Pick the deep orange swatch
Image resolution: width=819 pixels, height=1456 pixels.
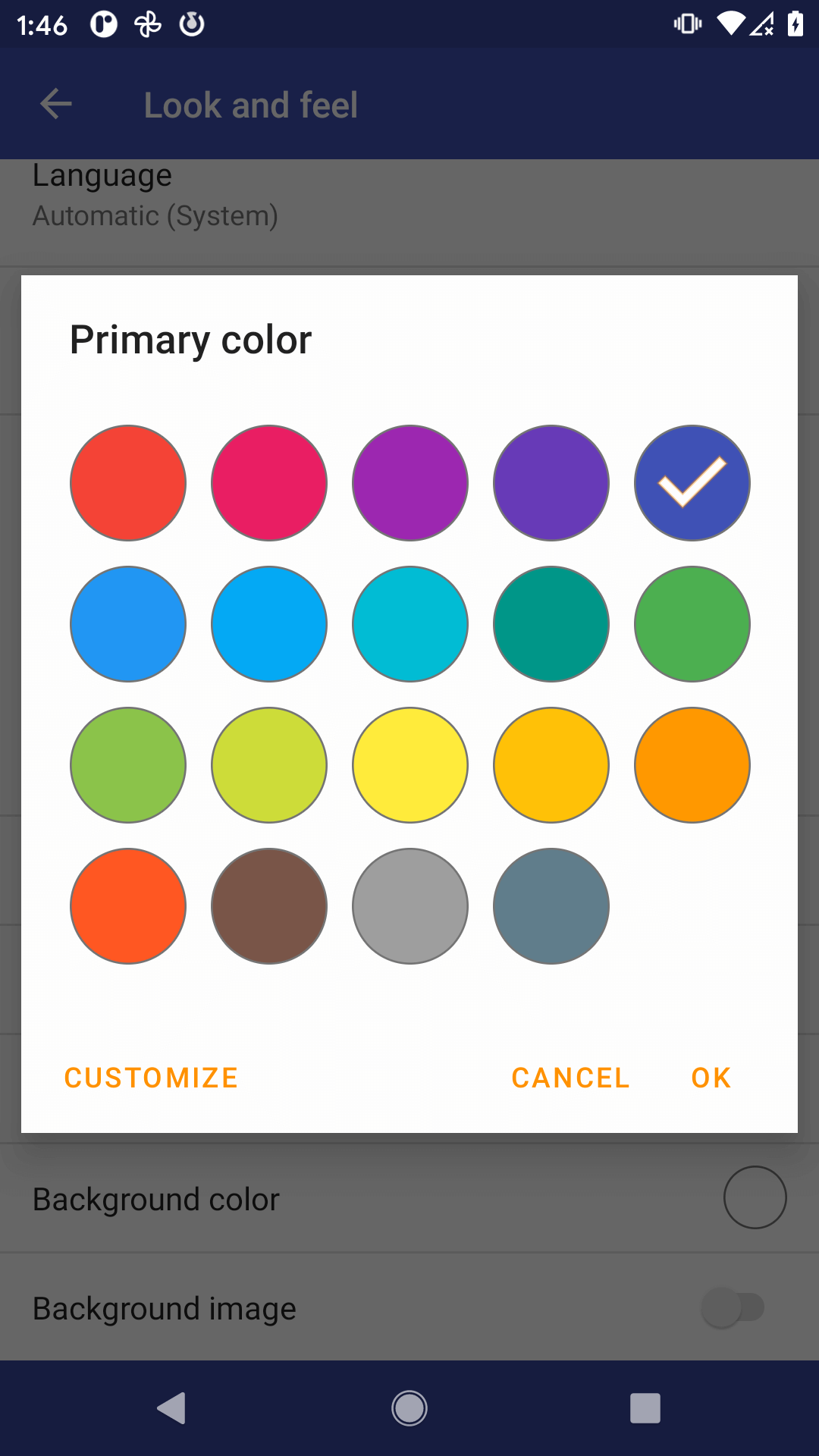(x=128, y=906)
